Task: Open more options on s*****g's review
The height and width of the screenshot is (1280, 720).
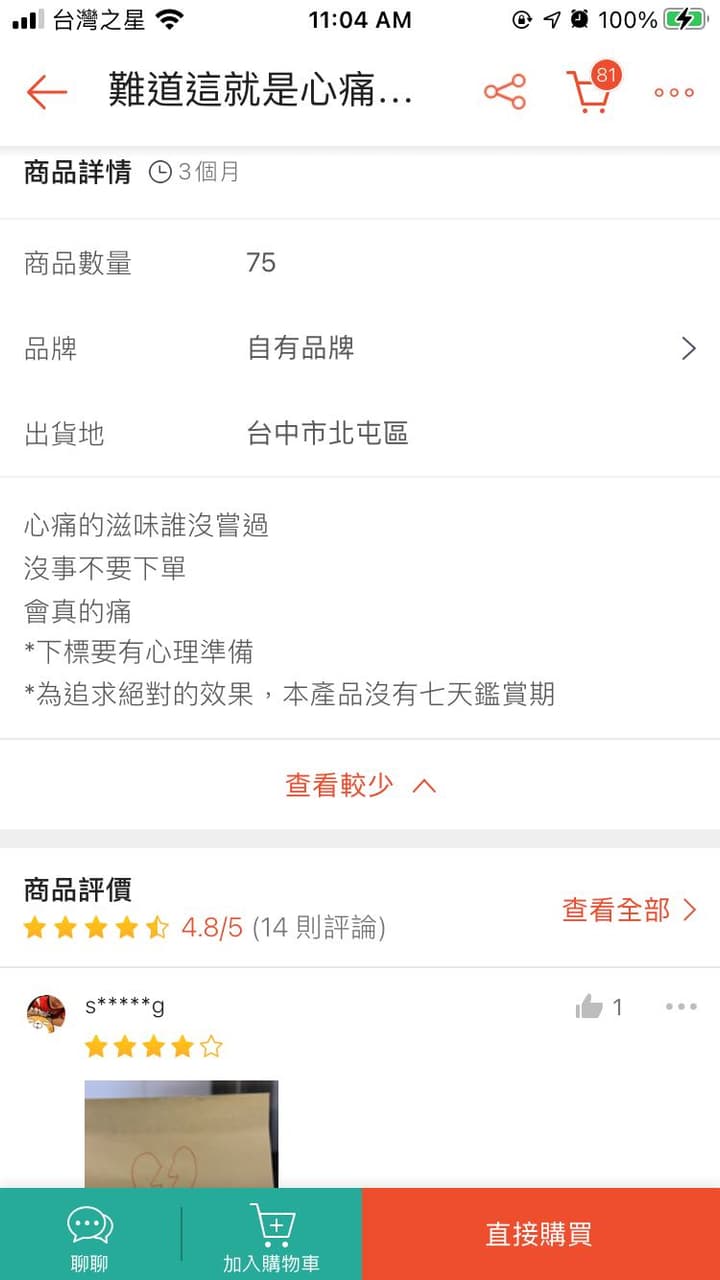Action: pyautogui.click(x=681, y=1006)
